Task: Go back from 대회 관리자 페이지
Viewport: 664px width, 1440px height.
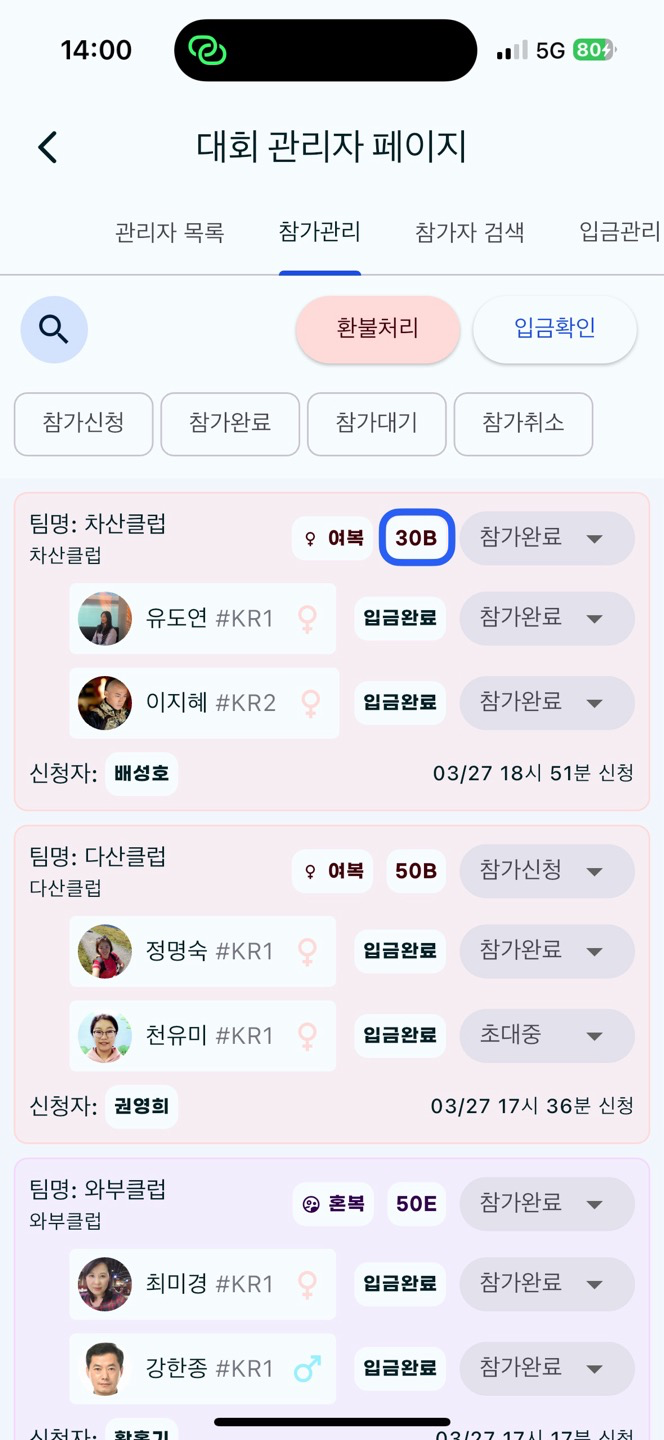Action: (x=47, y=147)
